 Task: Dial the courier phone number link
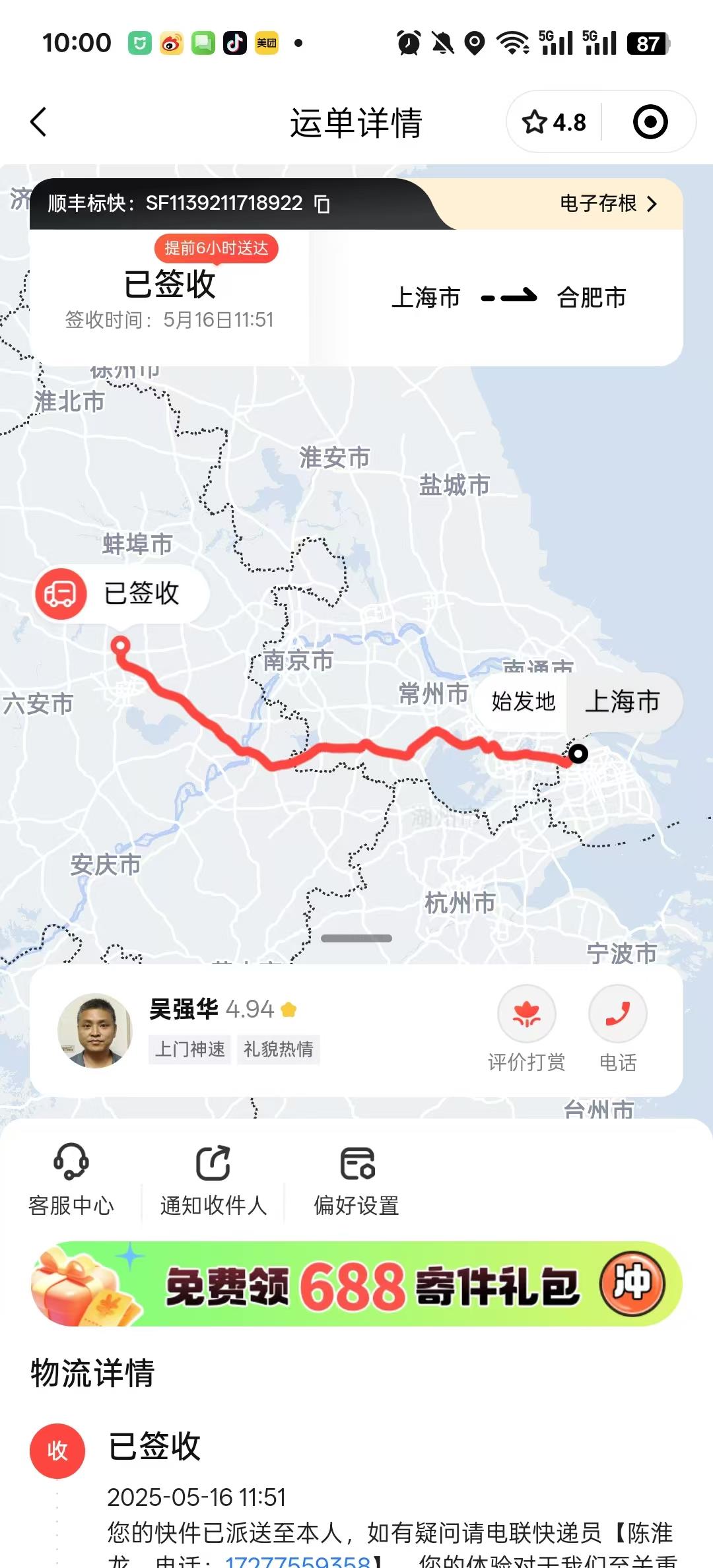297,1561
